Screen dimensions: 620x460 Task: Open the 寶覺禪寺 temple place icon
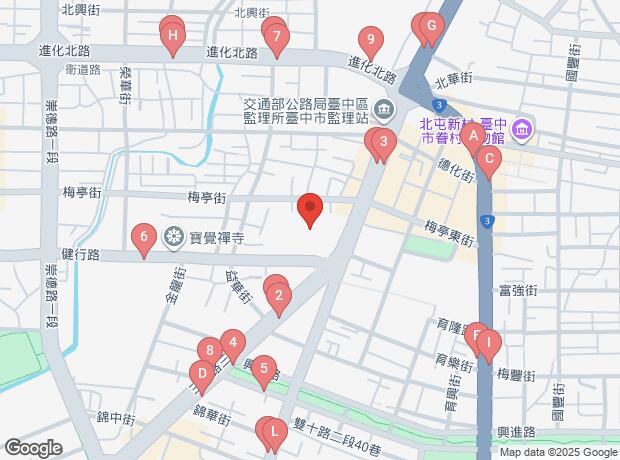click(x=174, y=237)
